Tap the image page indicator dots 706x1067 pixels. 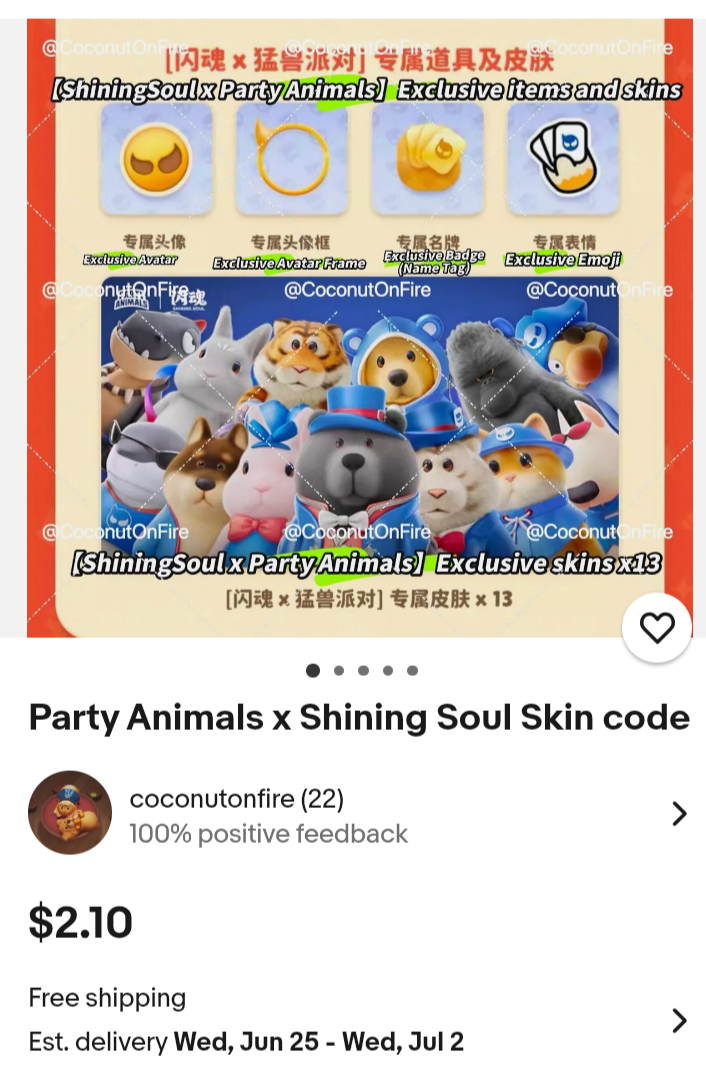pos(362,671)
